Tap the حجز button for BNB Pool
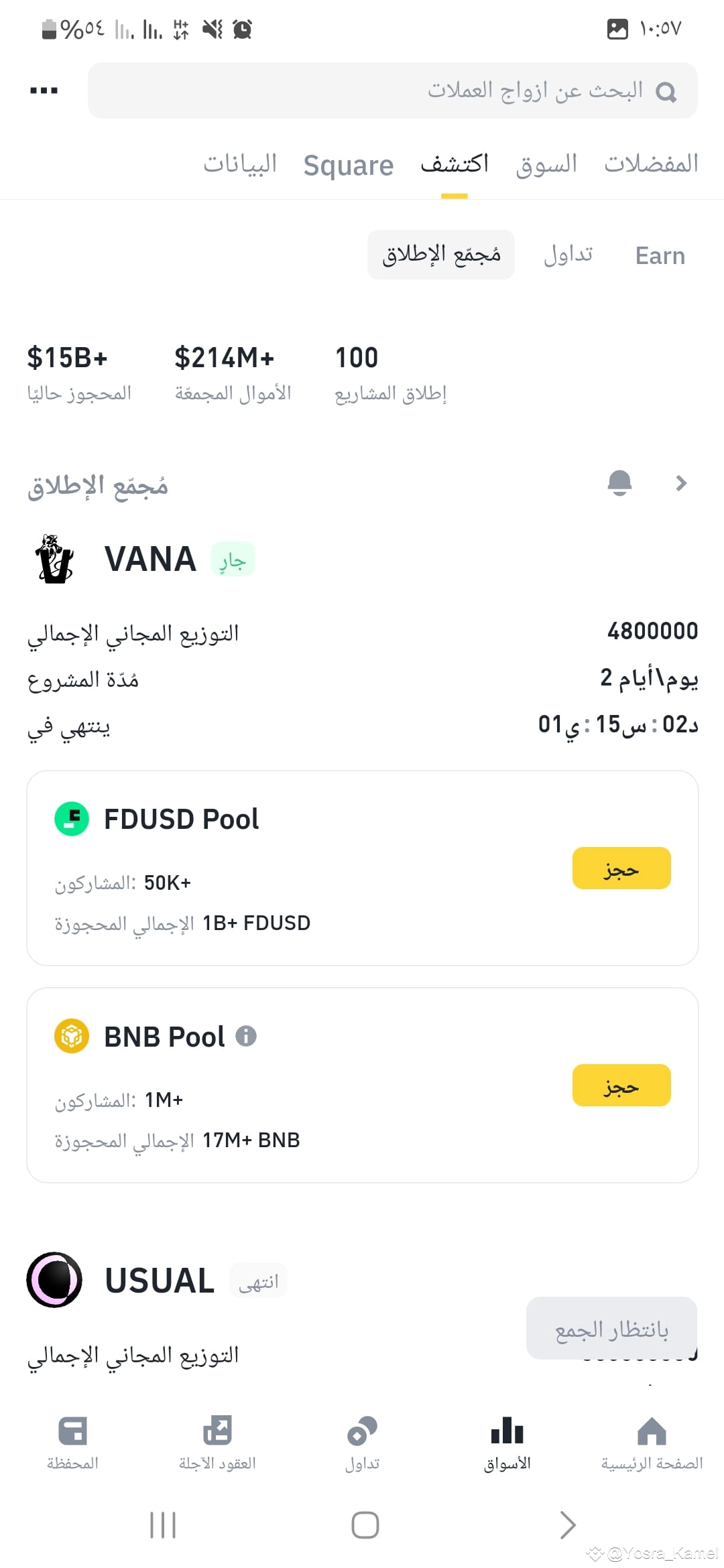Image resolution: width=724 pixels, height=1568 pixels. click(x=621, y=1086)
